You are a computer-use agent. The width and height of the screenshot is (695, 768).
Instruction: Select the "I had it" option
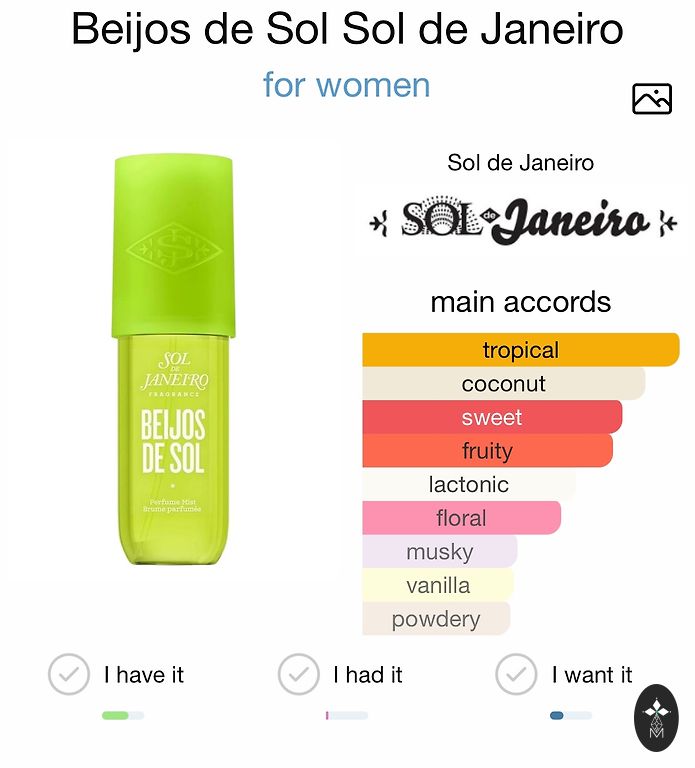coord(298,675)
